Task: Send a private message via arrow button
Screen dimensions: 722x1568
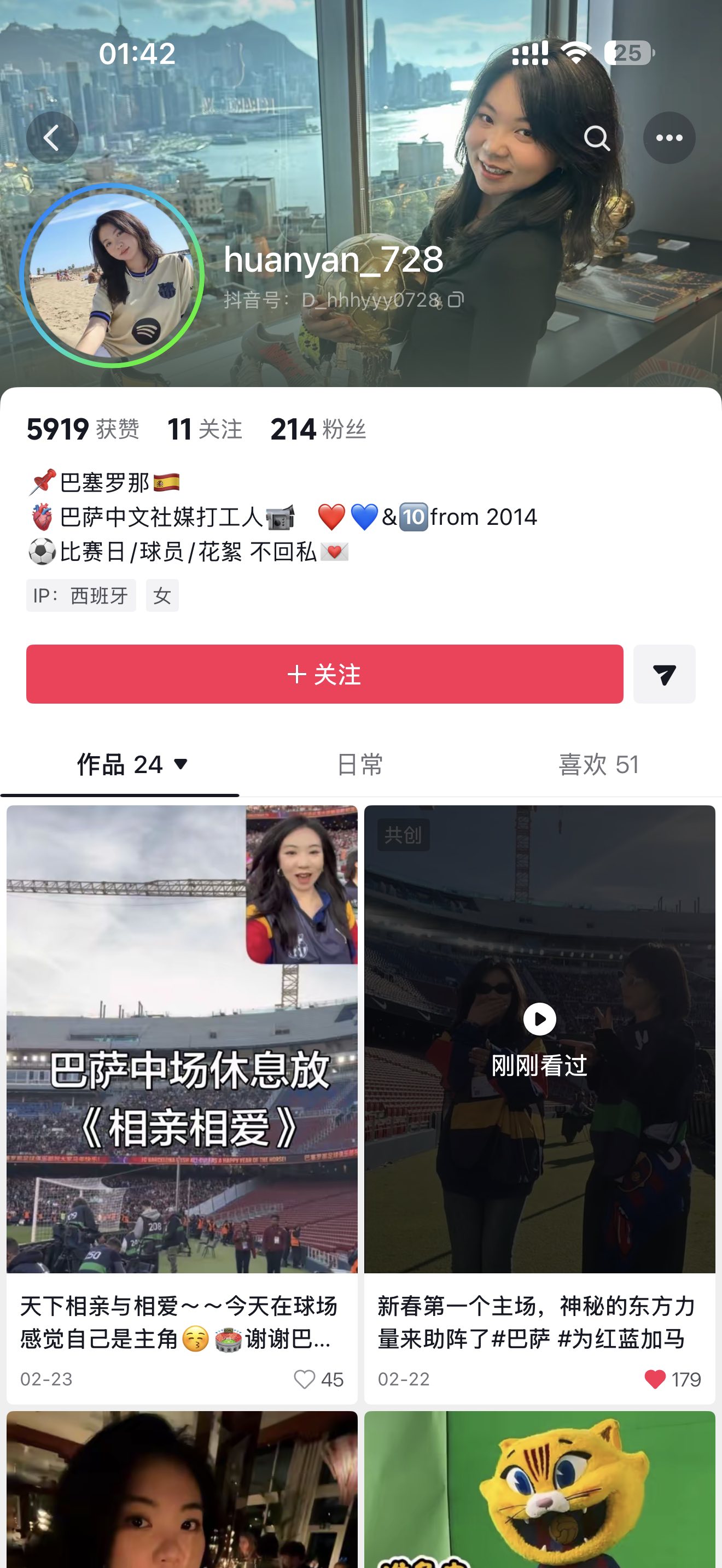Action: tap(664, 674)
